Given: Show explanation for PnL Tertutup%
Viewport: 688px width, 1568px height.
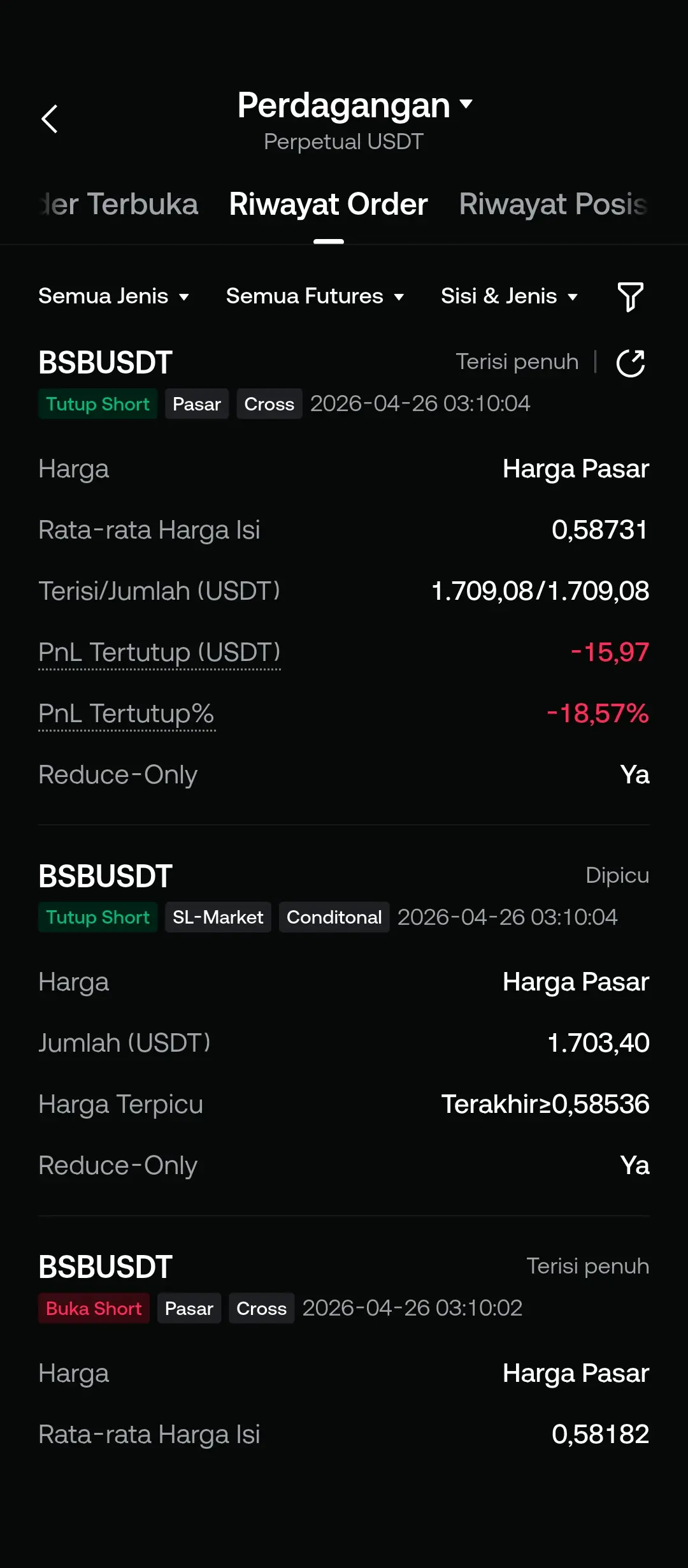Looking at the screenshot, I should click(x=126, y=714).
